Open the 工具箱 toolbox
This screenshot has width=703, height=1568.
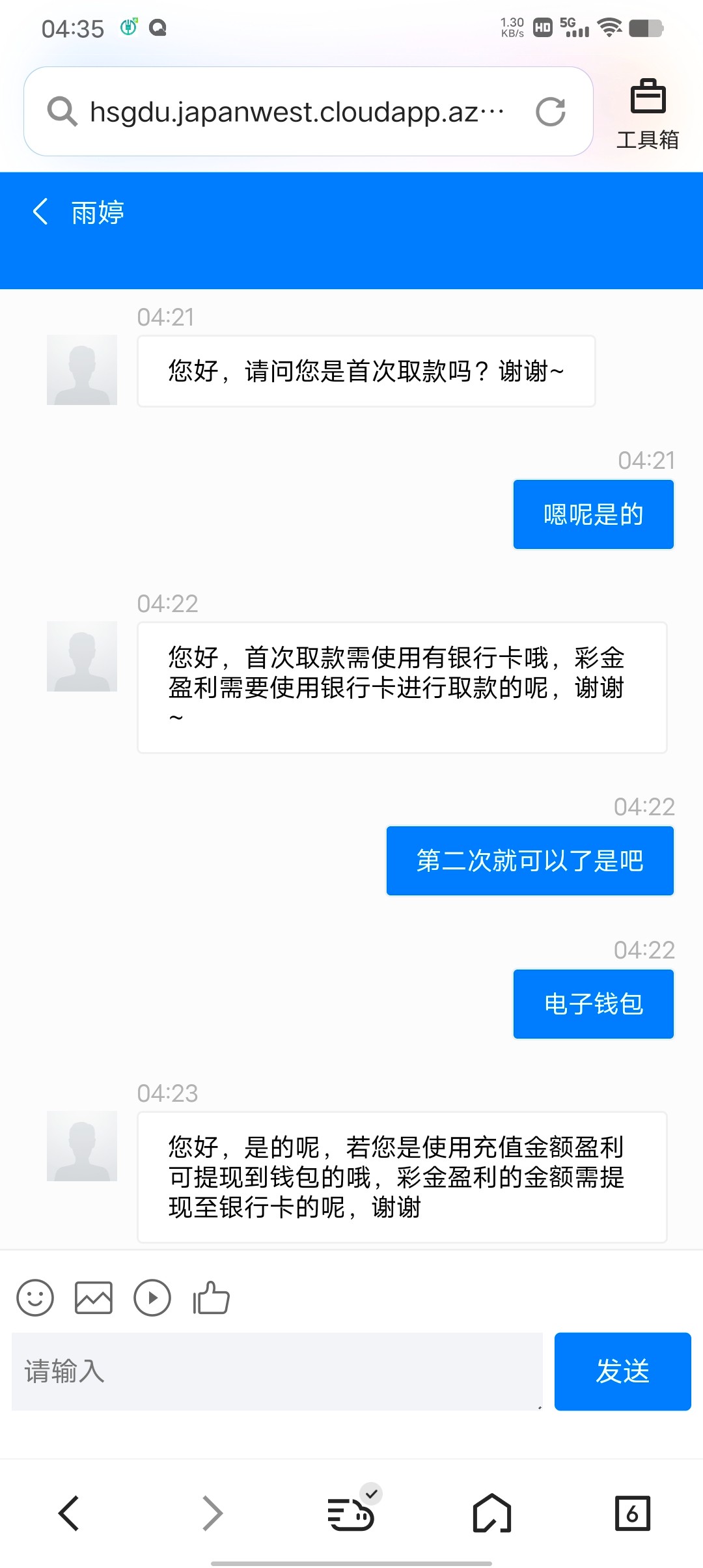(x=647, y=113)
